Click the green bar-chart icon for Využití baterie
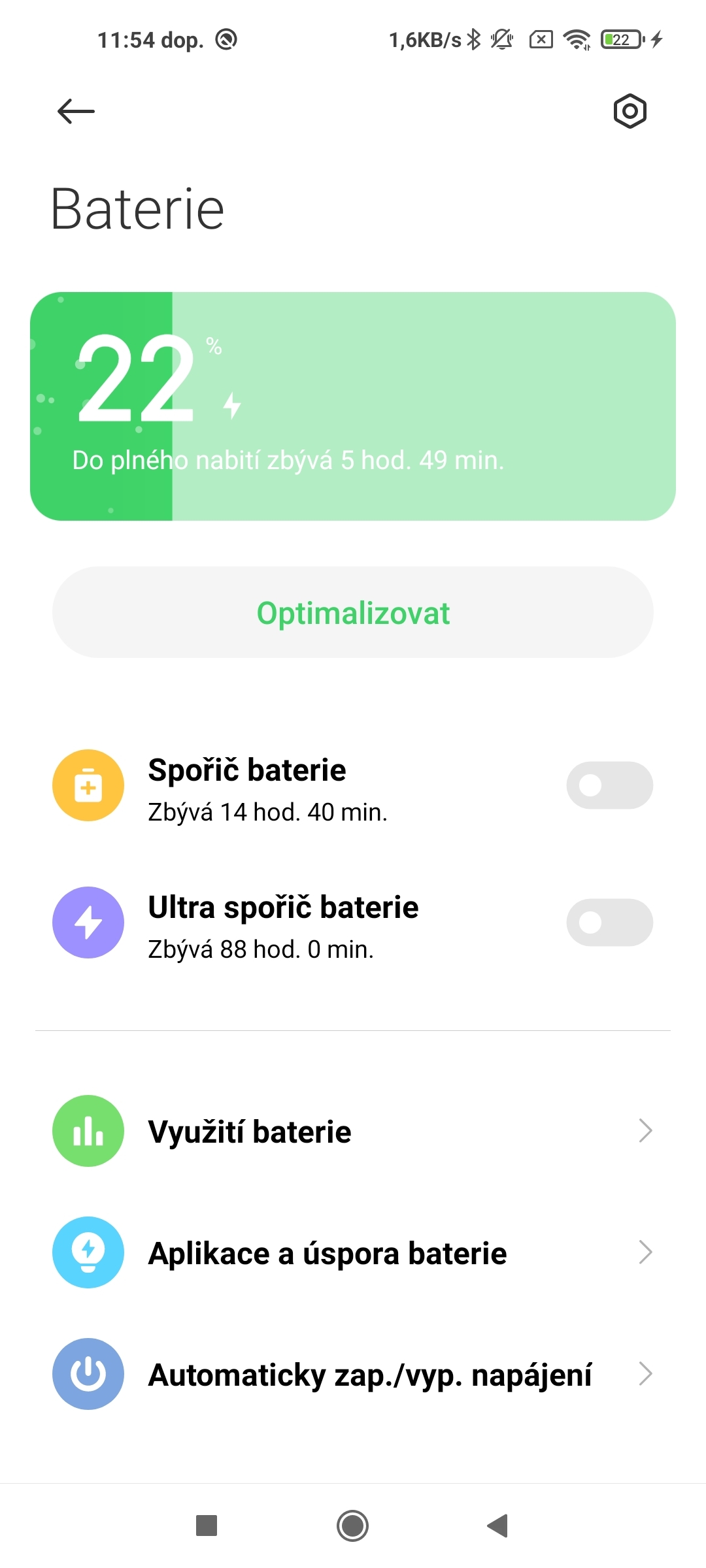 tap(88, 1131)
